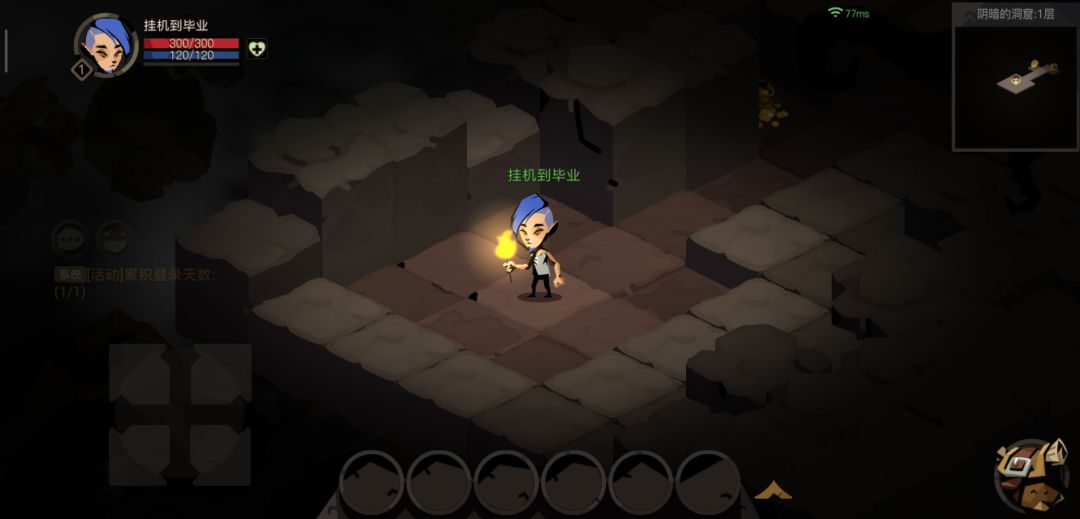Open the emoji face icon
This screenshot has height=519, width=1080.
pos(114,238)
